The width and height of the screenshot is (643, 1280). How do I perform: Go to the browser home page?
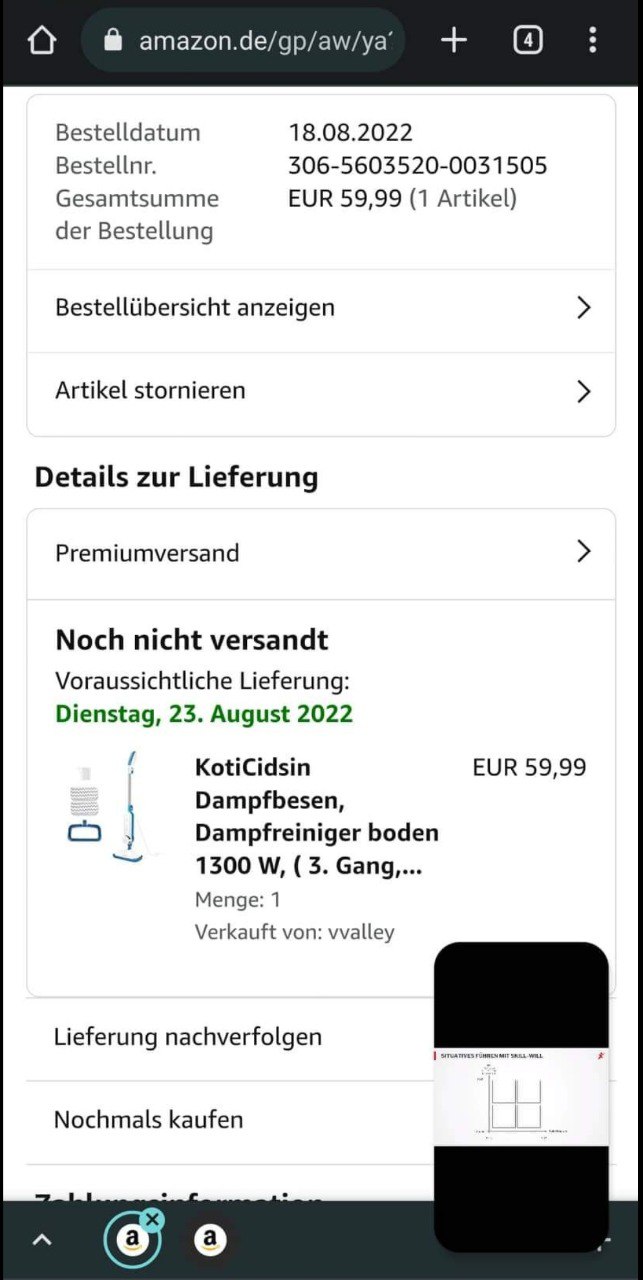(41, 41)
